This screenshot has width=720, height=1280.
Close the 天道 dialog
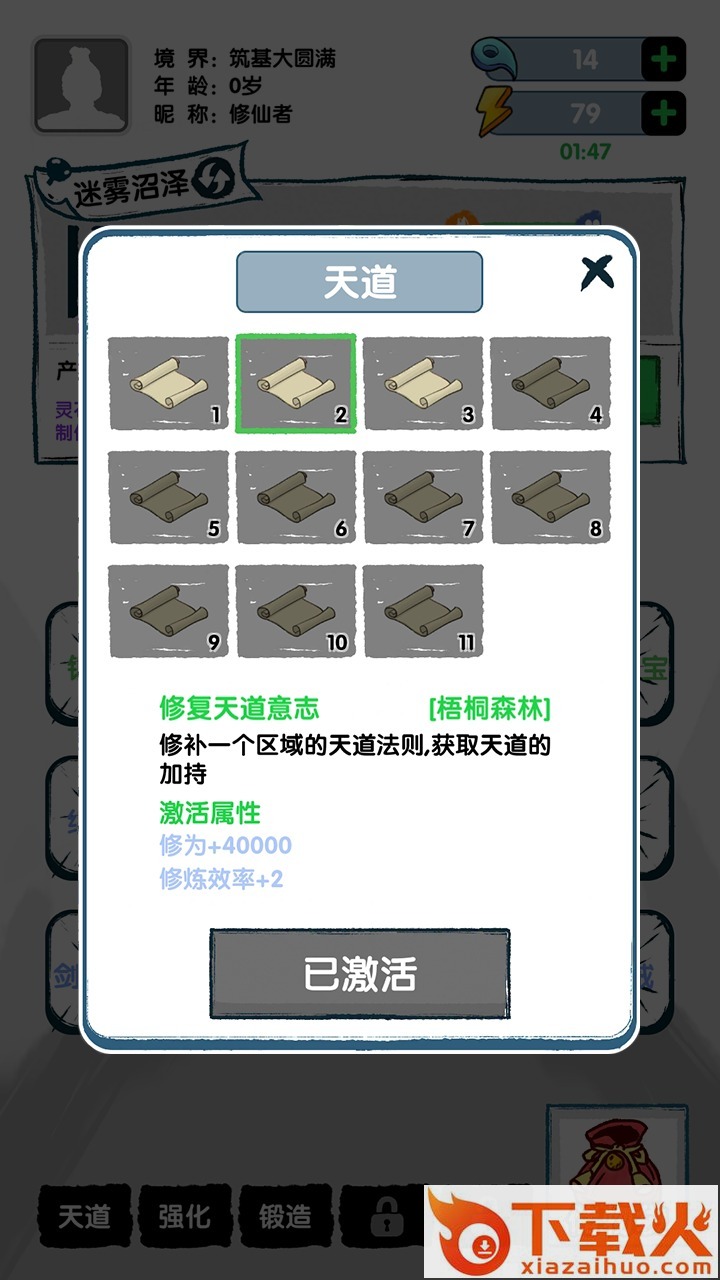[x=597, y=272]
